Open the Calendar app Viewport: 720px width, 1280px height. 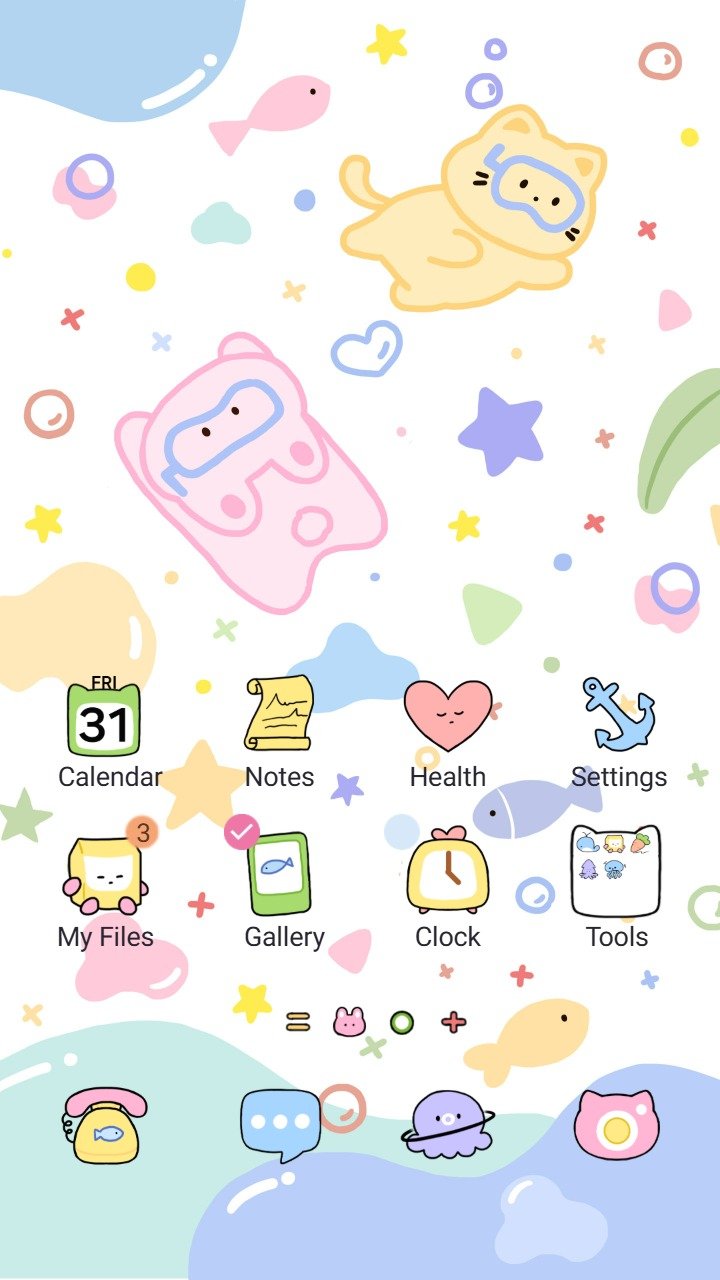[104, 718]
